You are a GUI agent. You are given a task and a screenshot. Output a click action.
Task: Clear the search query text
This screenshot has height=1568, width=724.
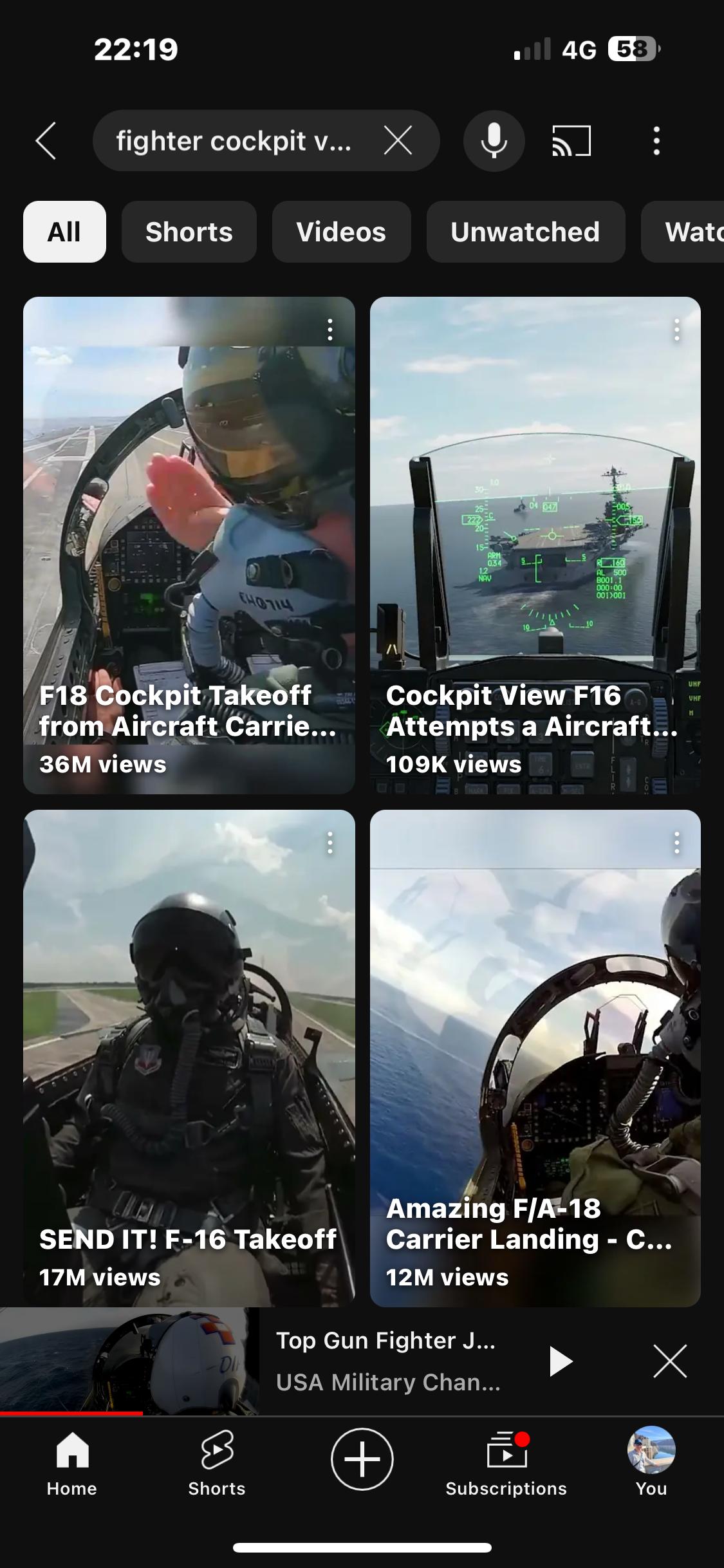coord(398,140)
